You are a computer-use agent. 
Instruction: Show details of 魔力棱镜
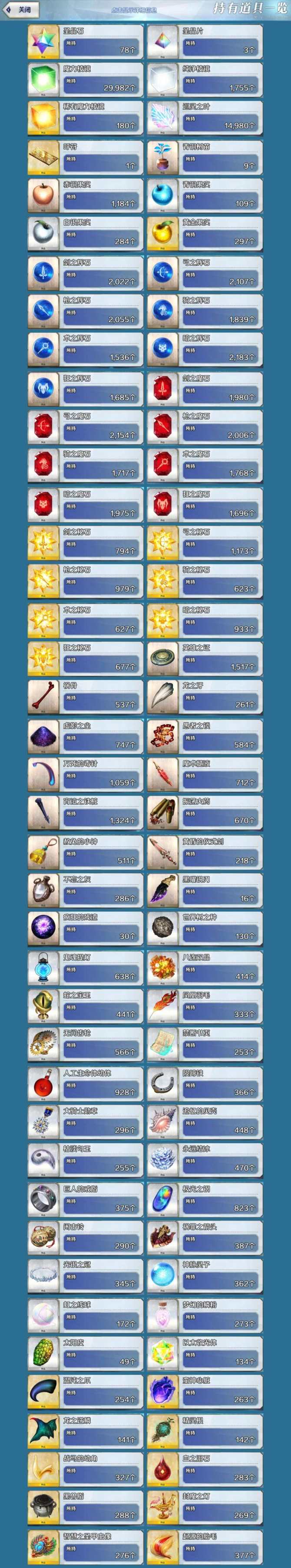pos(85,80)
